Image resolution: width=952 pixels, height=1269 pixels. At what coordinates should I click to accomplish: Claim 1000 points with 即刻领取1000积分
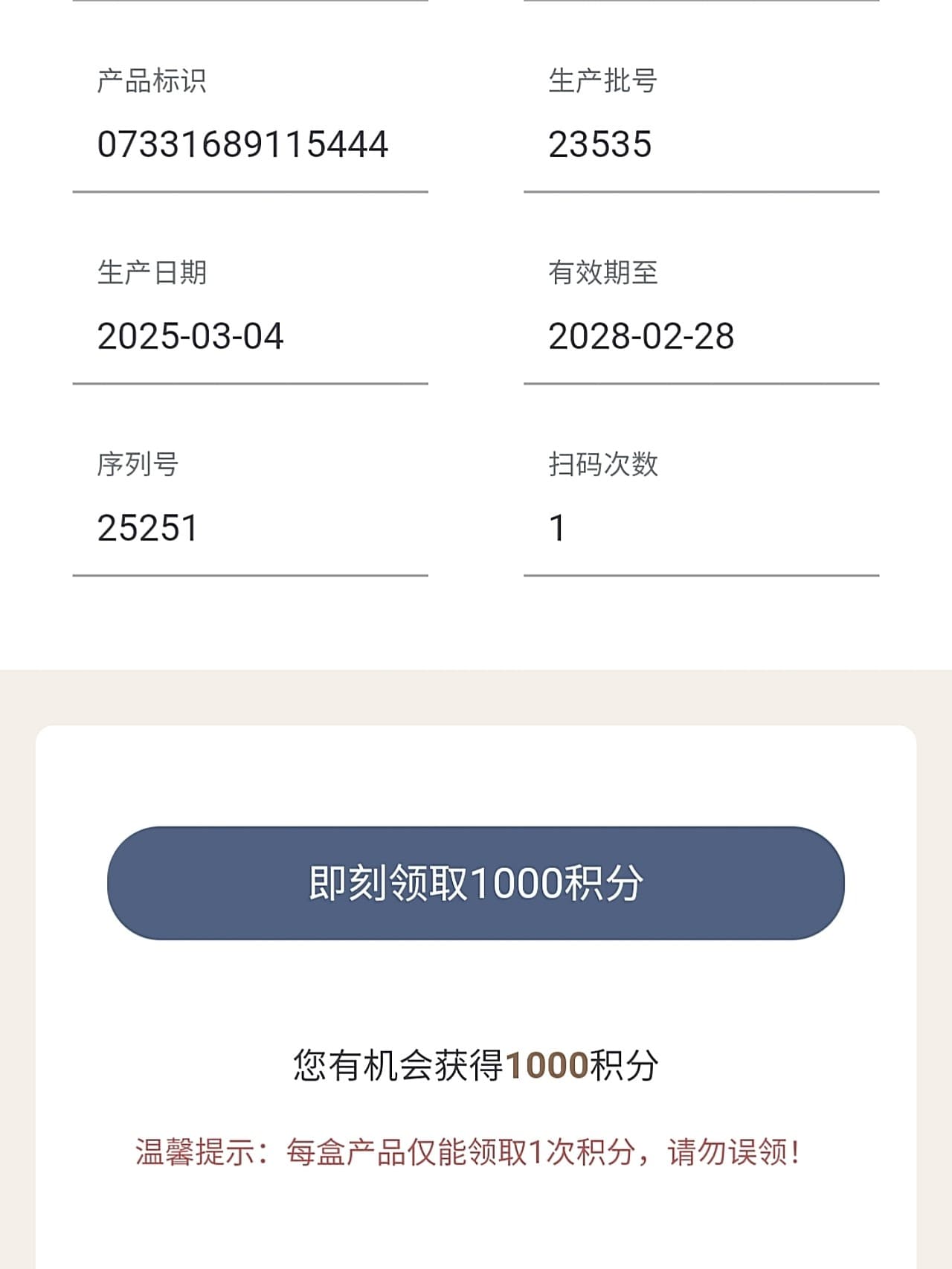pyautogui.click(x=476, y=883)
